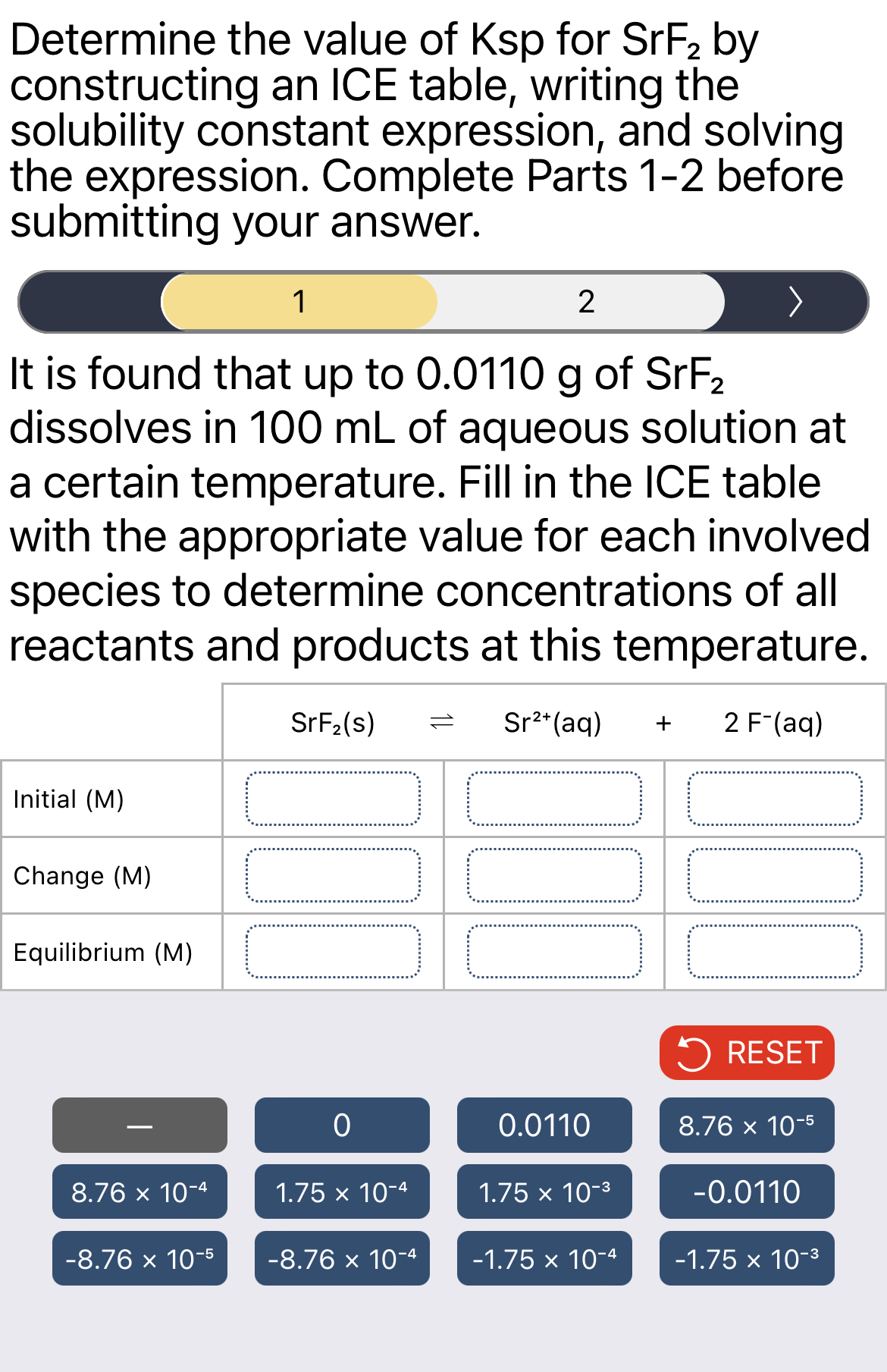Select the -1.75 × 10⁻⁴ tile
This screenshot has width=887, height=1372.
point(544,1258)
